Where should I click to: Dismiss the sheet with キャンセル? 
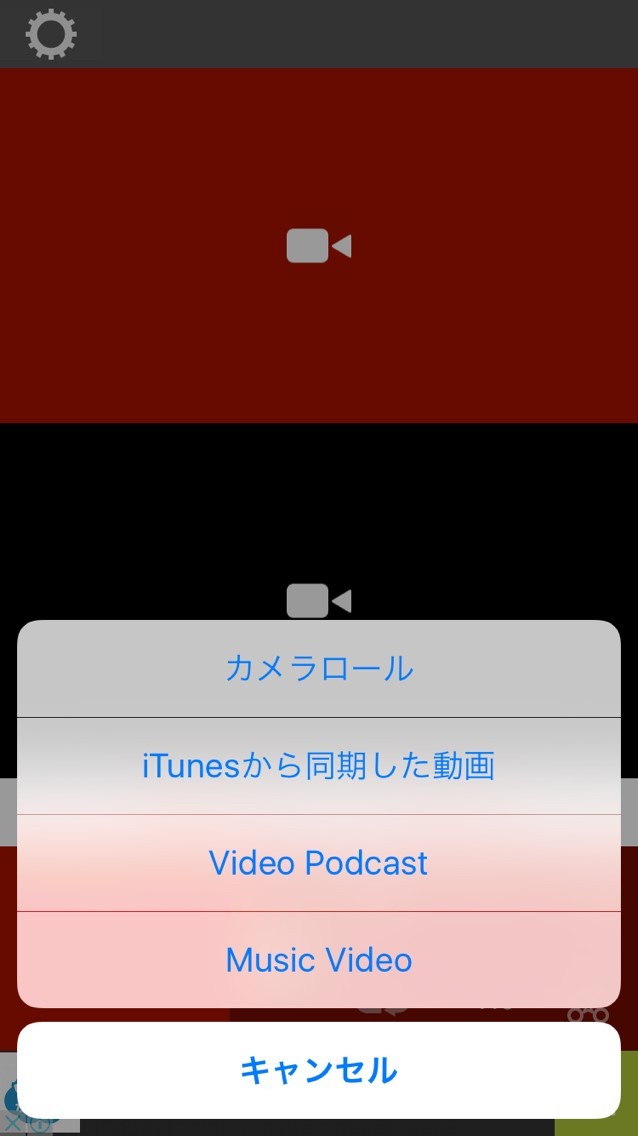319,1070
